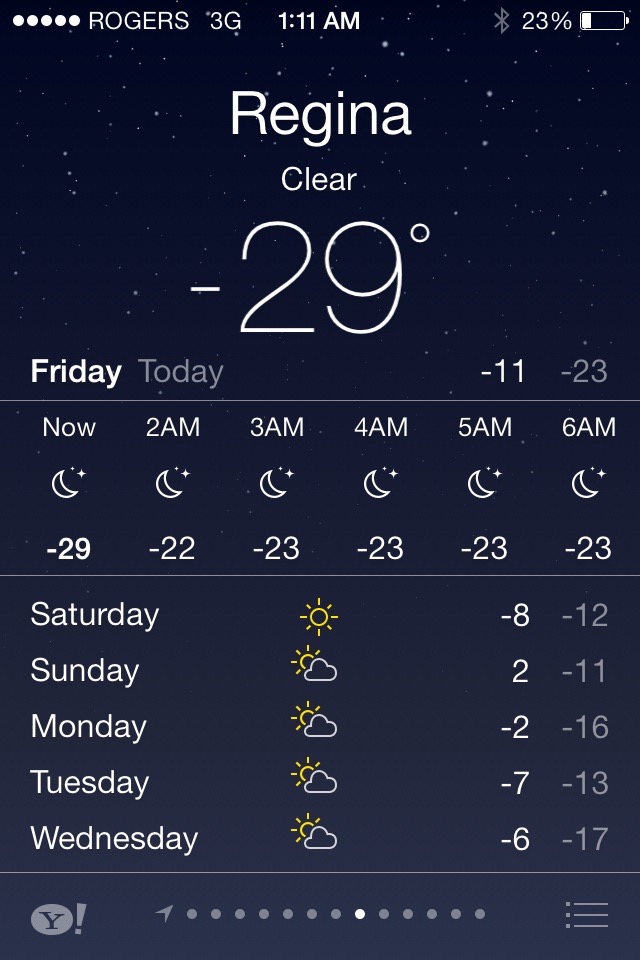Open the city list menu
Screen dimensions: 640x960
[x=586, y=914]
